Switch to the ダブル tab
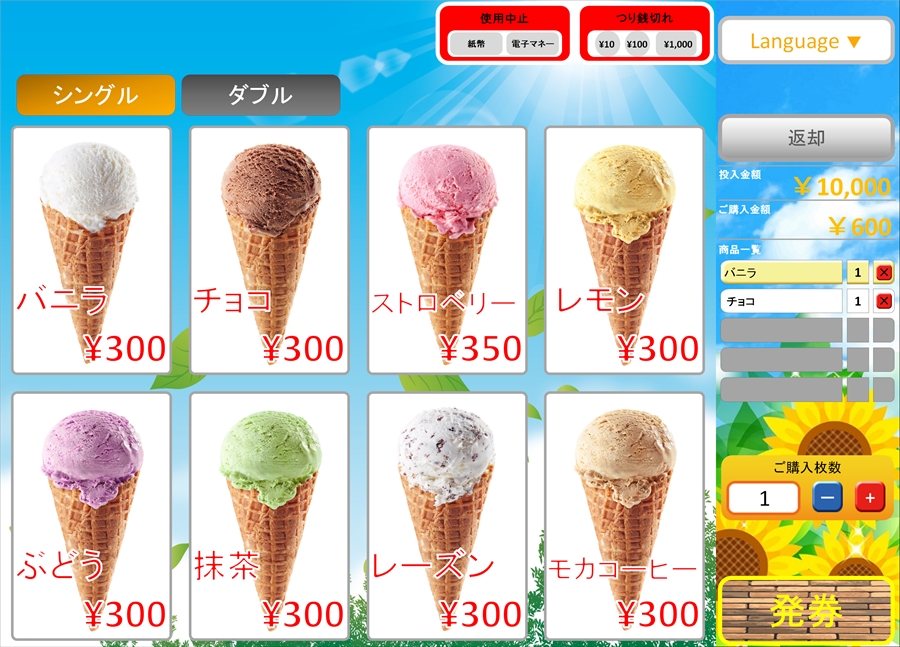Viewport: 900px width, 647px height. click(261, 95)
